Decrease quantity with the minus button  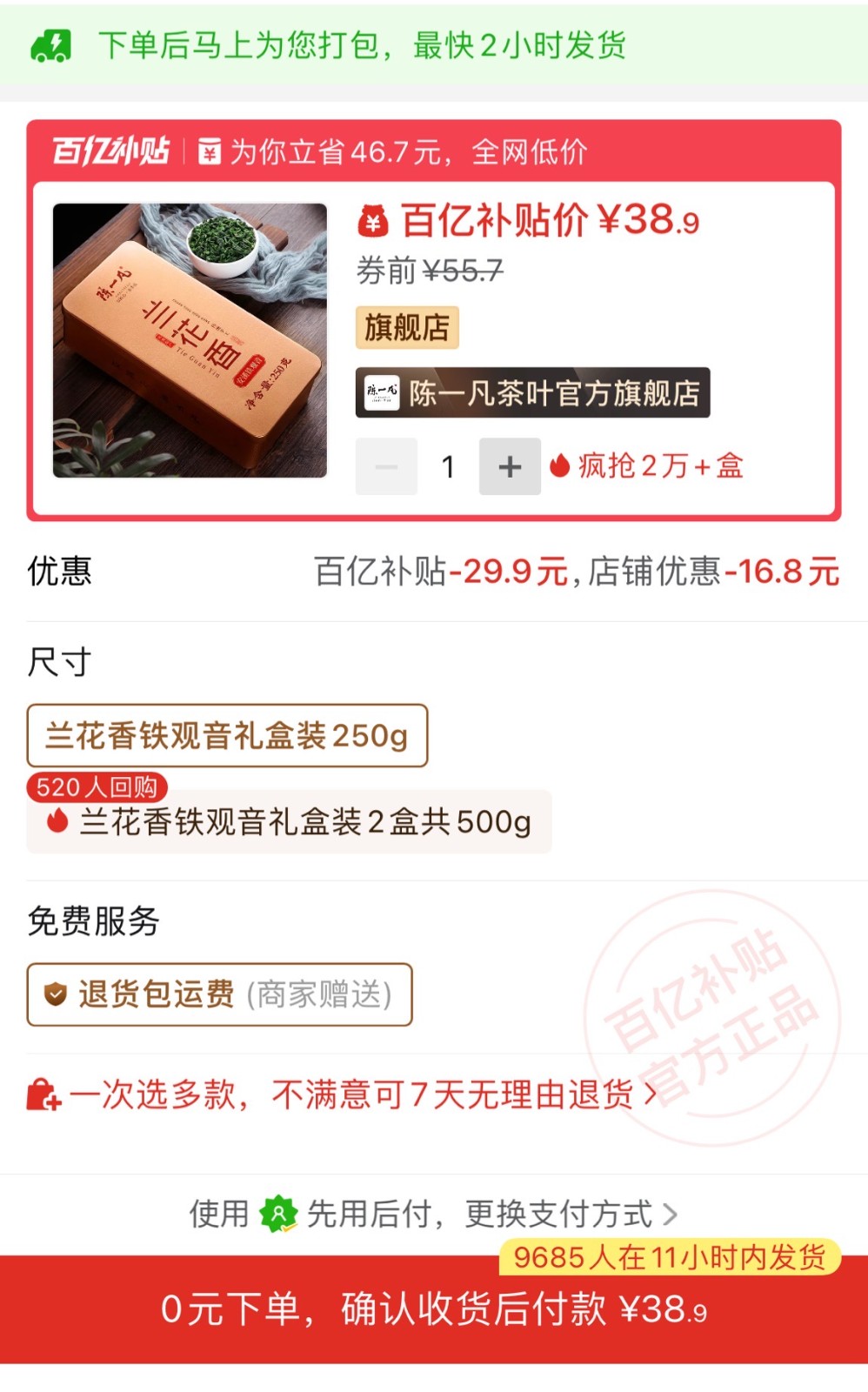[386, 467]
